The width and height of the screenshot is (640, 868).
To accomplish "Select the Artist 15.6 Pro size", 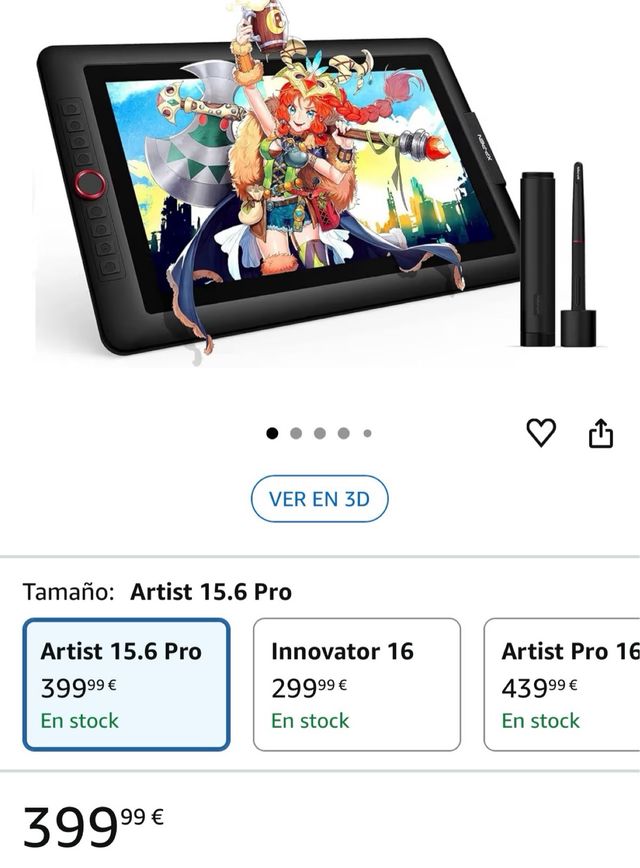I will [126, 684].
